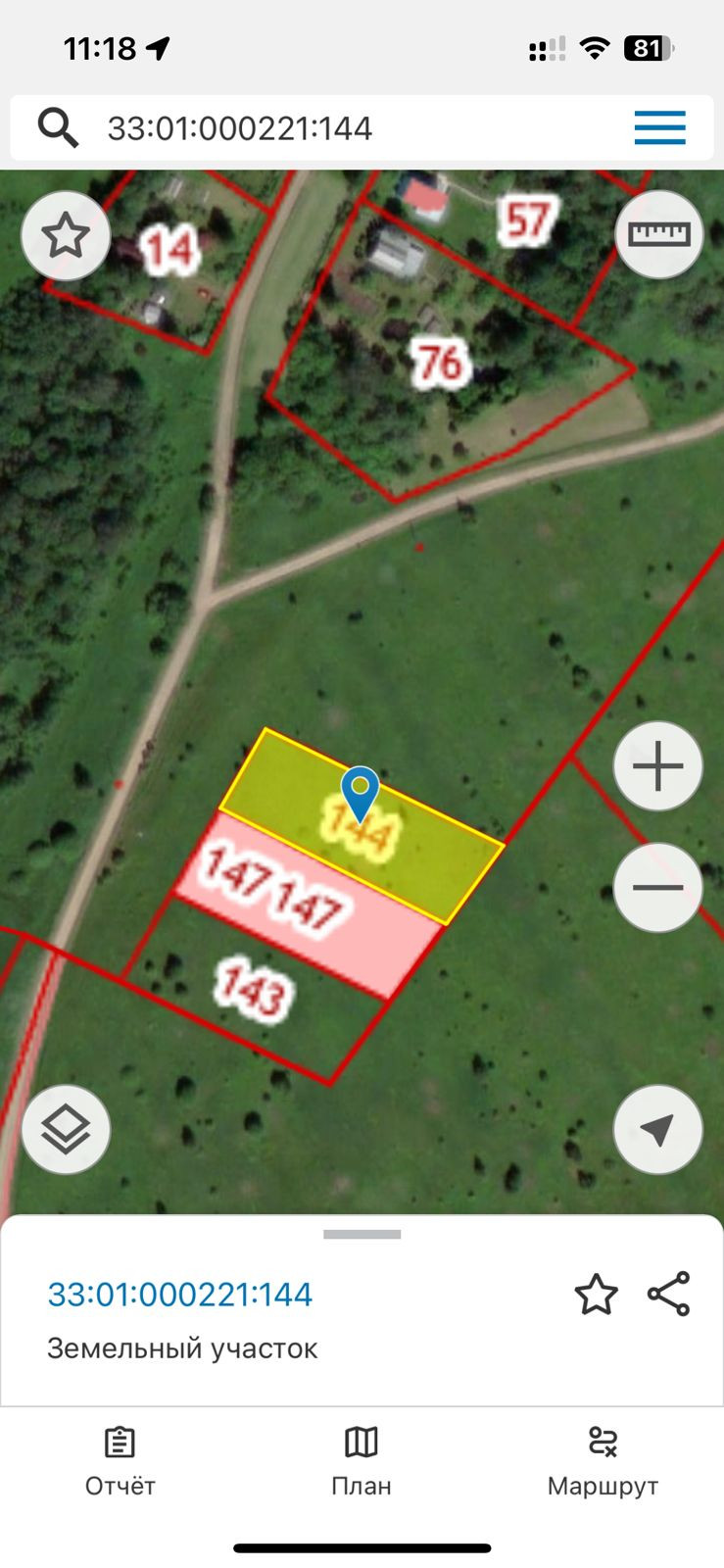724x1568 pixels.
Task: Select the blue location pin on parcel 144
Action: coord(361,792)
